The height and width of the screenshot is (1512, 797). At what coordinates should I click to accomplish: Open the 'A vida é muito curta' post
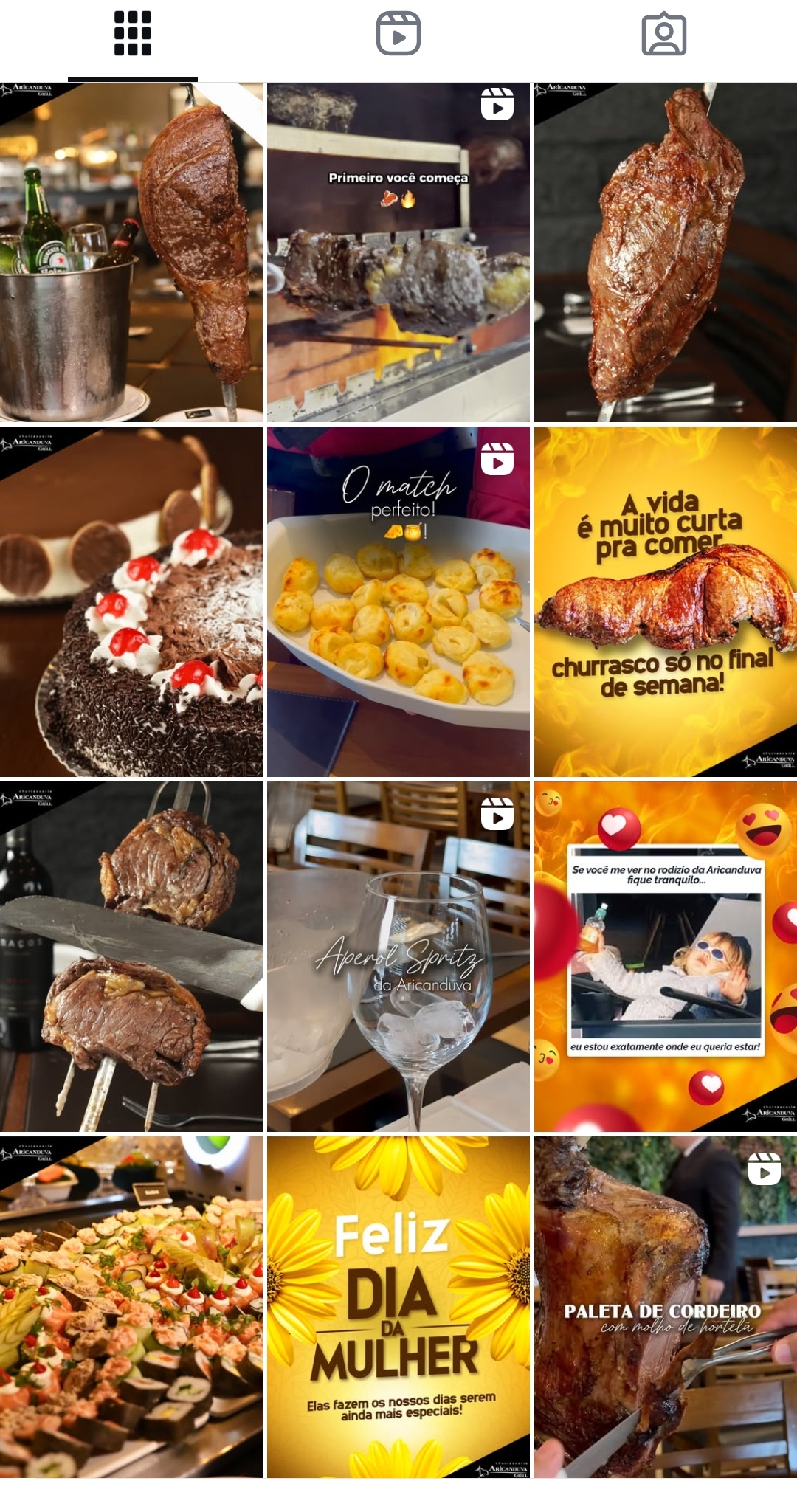pyautogui.click(x=666, y=601)
